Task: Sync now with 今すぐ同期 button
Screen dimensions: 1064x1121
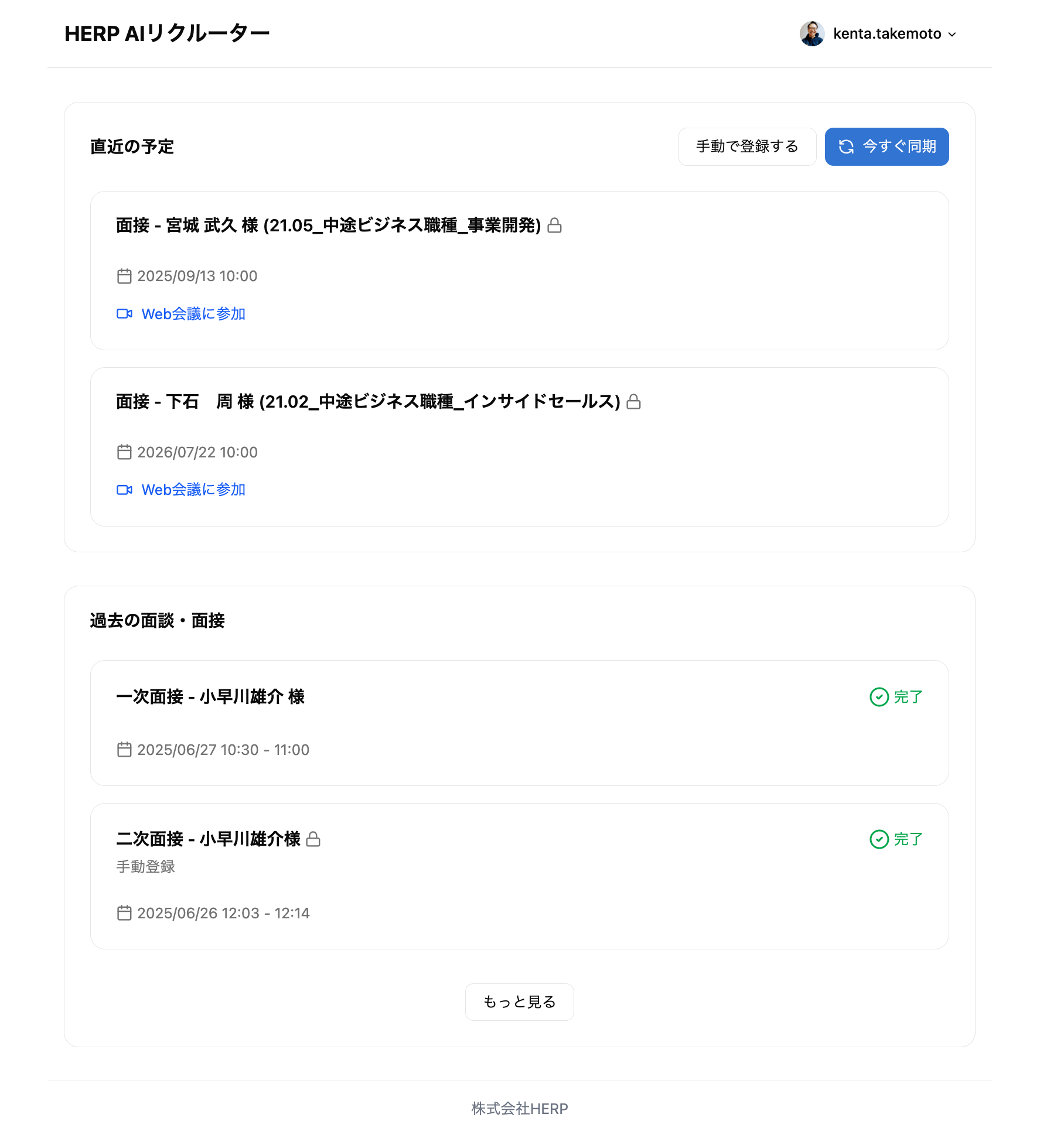Action: [886, 146]
